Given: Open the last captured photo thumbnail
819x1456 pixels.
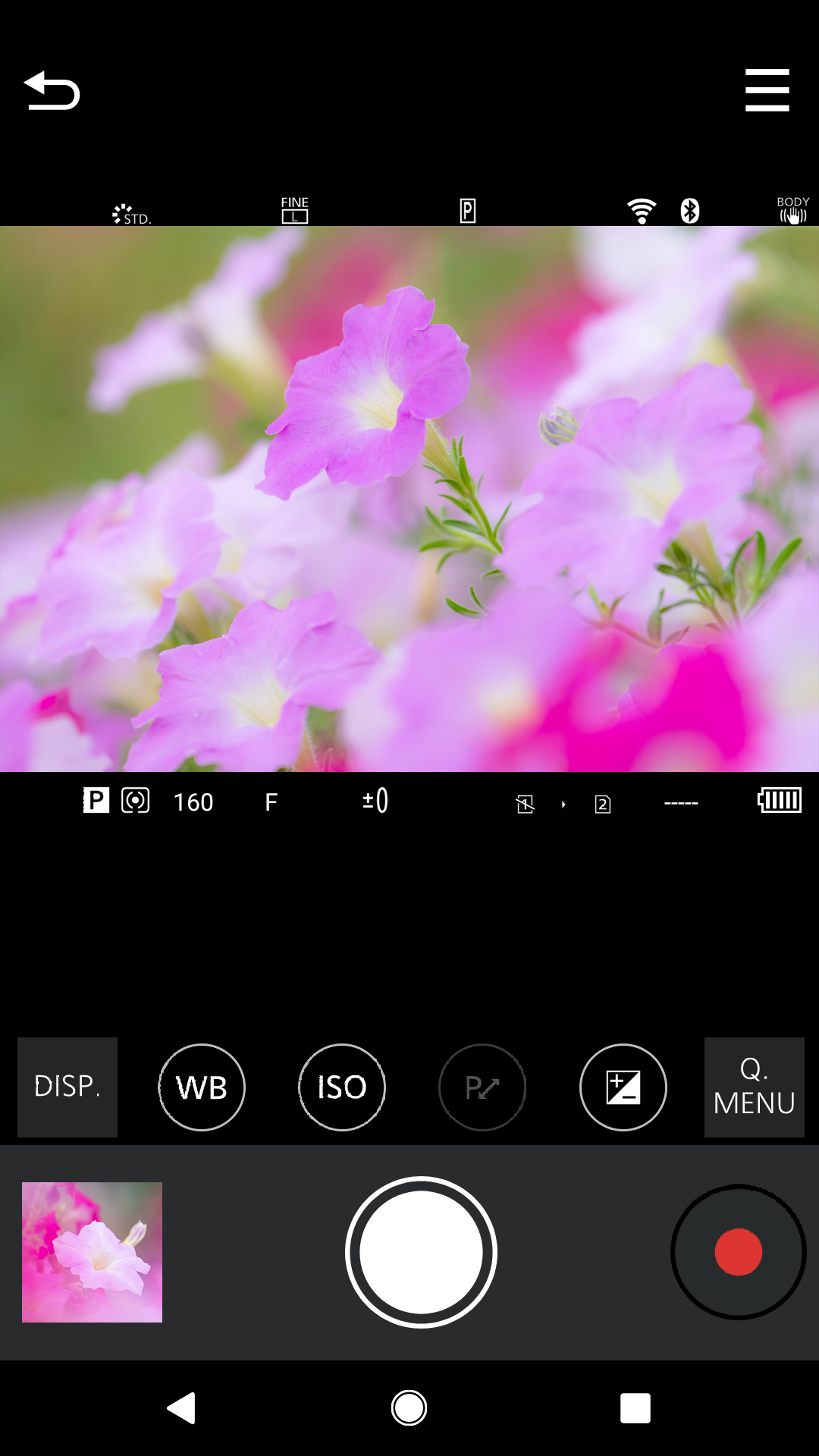Looking at the screenshot, I should (92, 1252).
